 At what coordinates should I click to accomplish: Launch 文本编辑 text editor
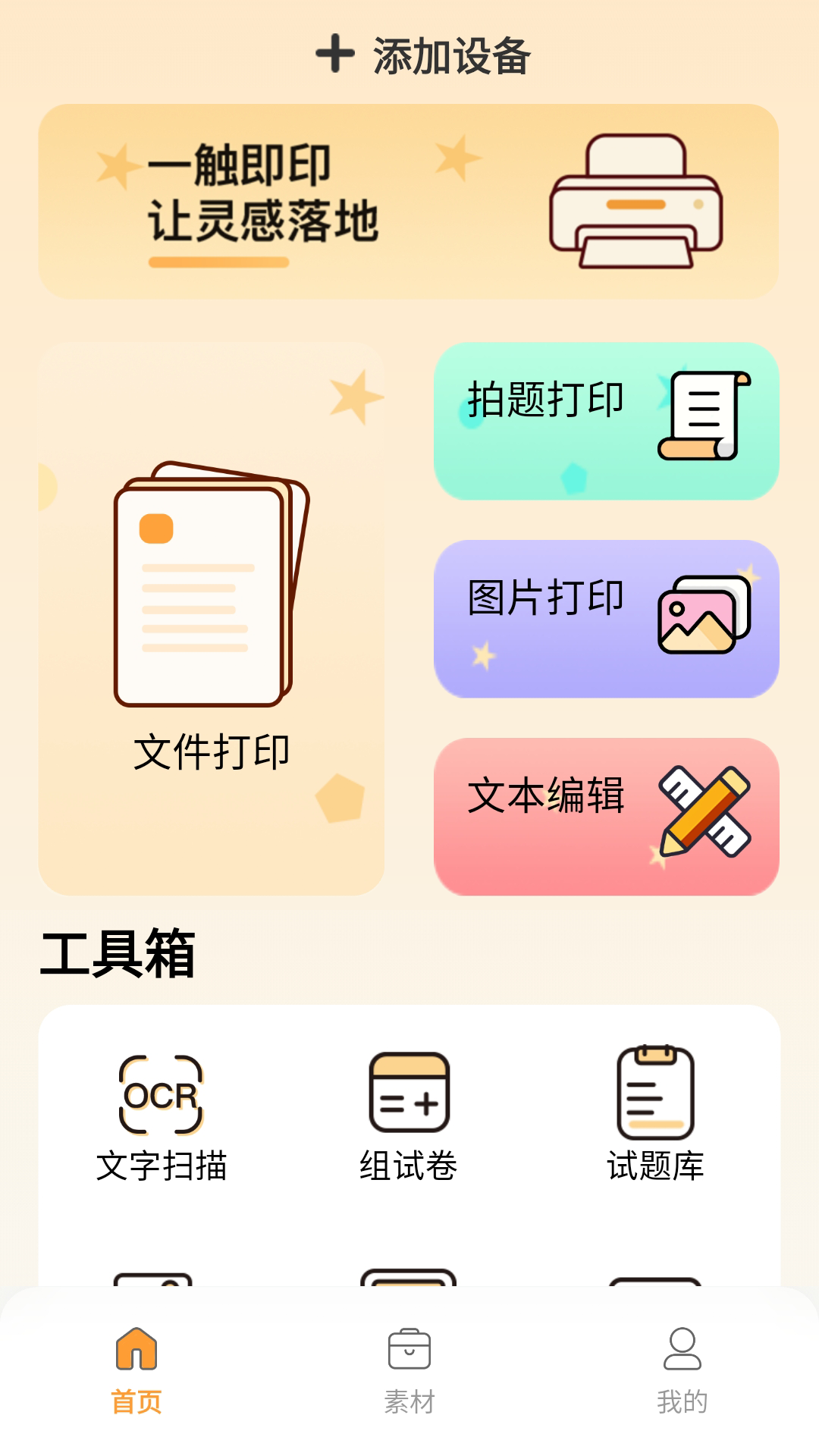point(606,816)
